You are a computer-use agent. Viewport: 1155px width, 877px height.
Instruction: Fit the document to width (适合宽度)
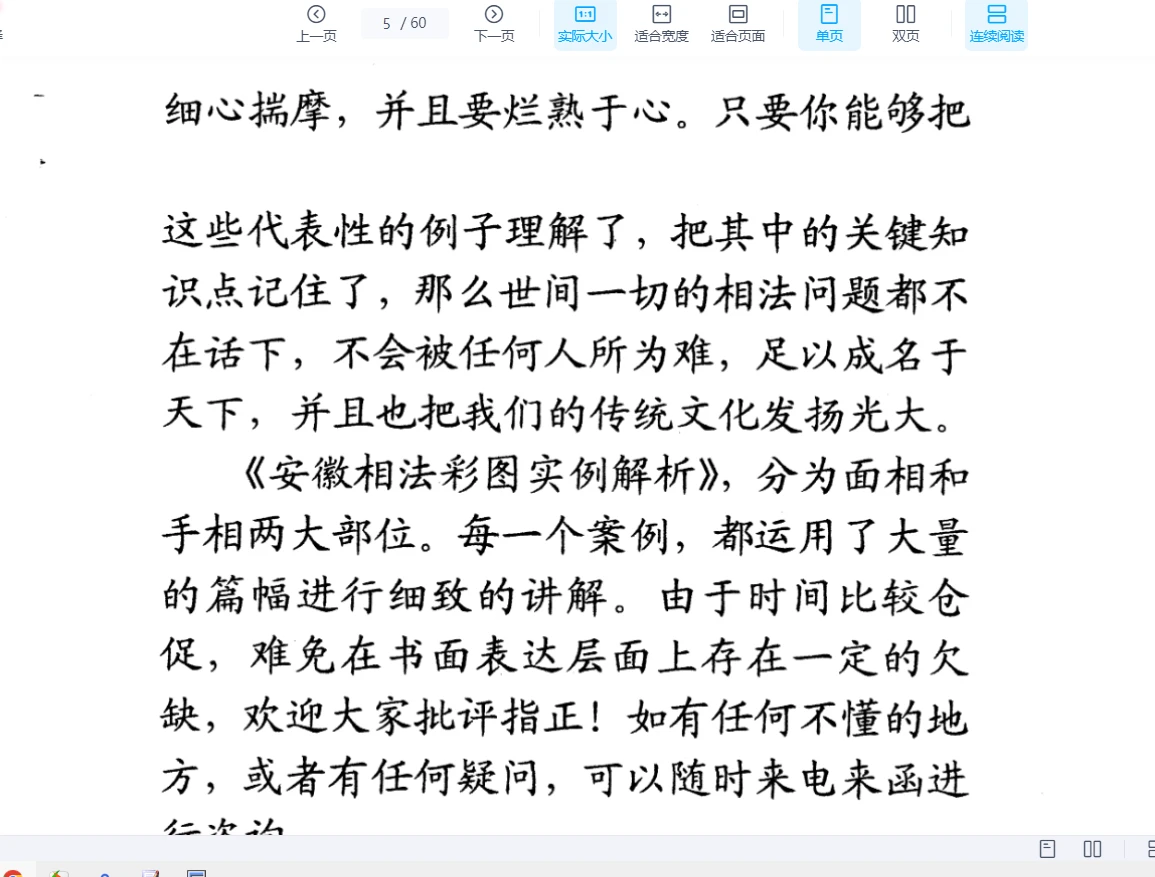coord(661,23)
